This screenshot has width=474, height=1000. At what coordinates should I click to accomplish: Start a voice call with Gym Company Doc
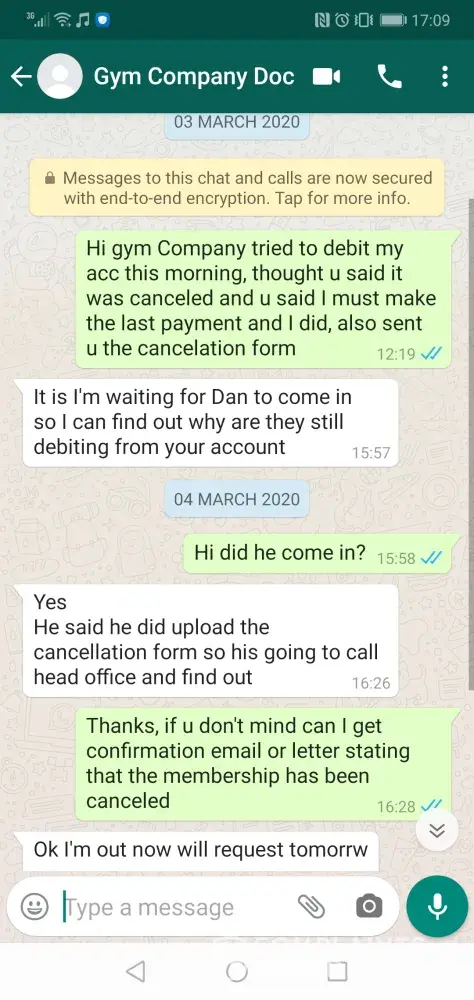(x=390, y=77)
